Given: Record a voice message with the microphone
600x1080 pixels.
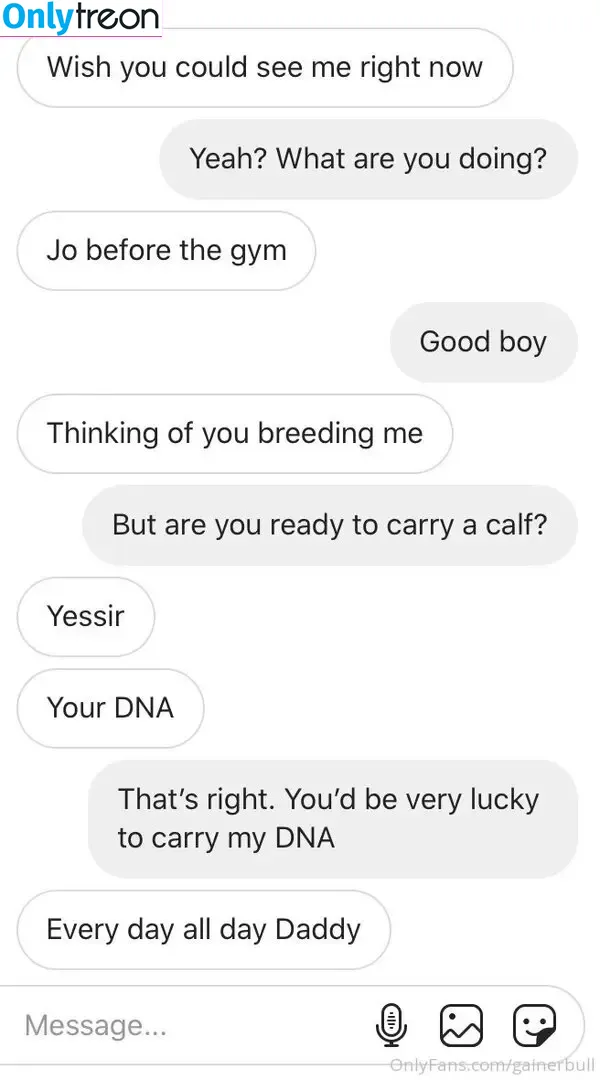Looking at the screenshot, I should [391, 1025].
